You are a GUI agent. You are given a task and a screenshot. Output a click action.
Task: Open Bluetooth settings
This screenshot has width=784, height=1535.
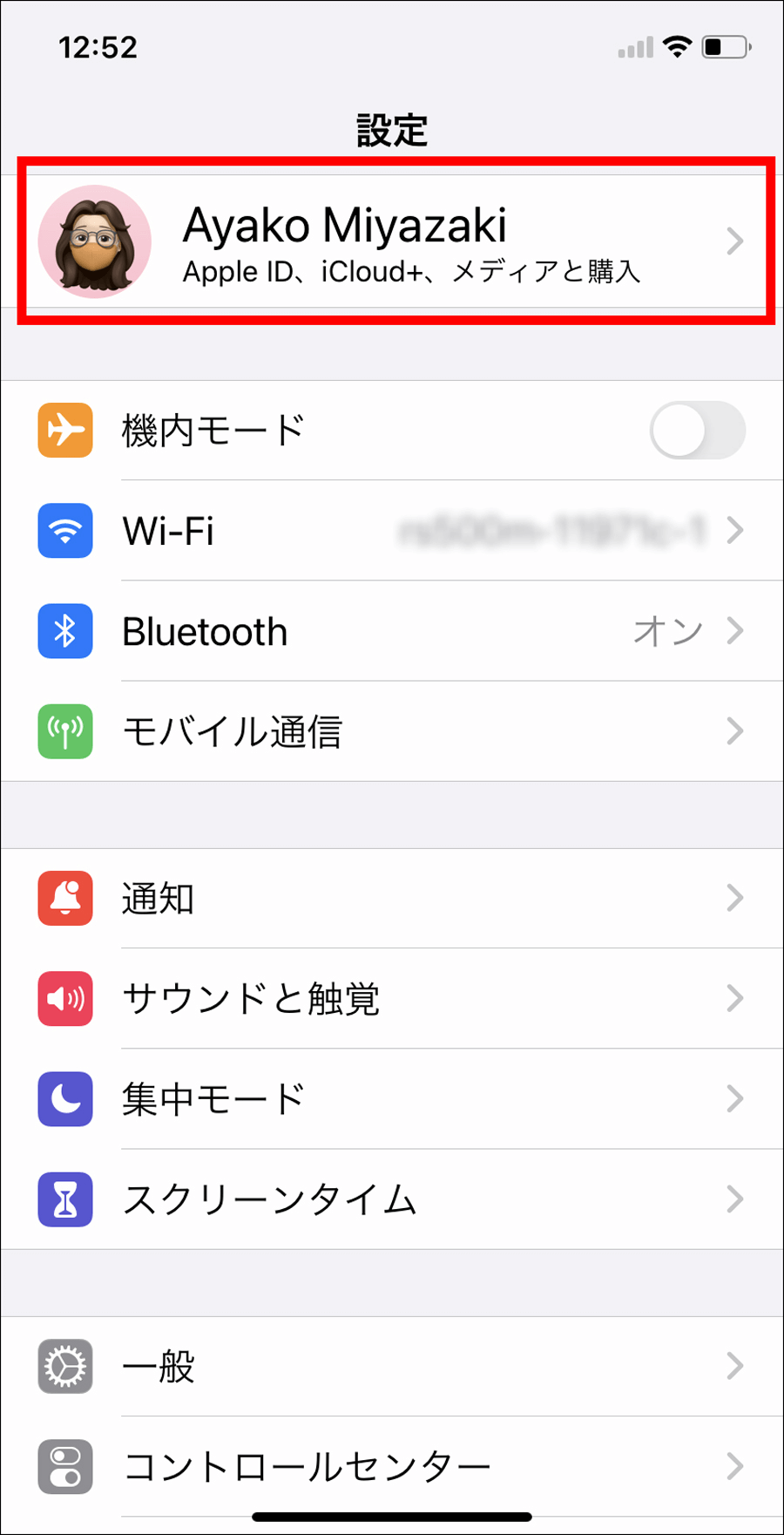pyautogui.click(x=392, y=631)
